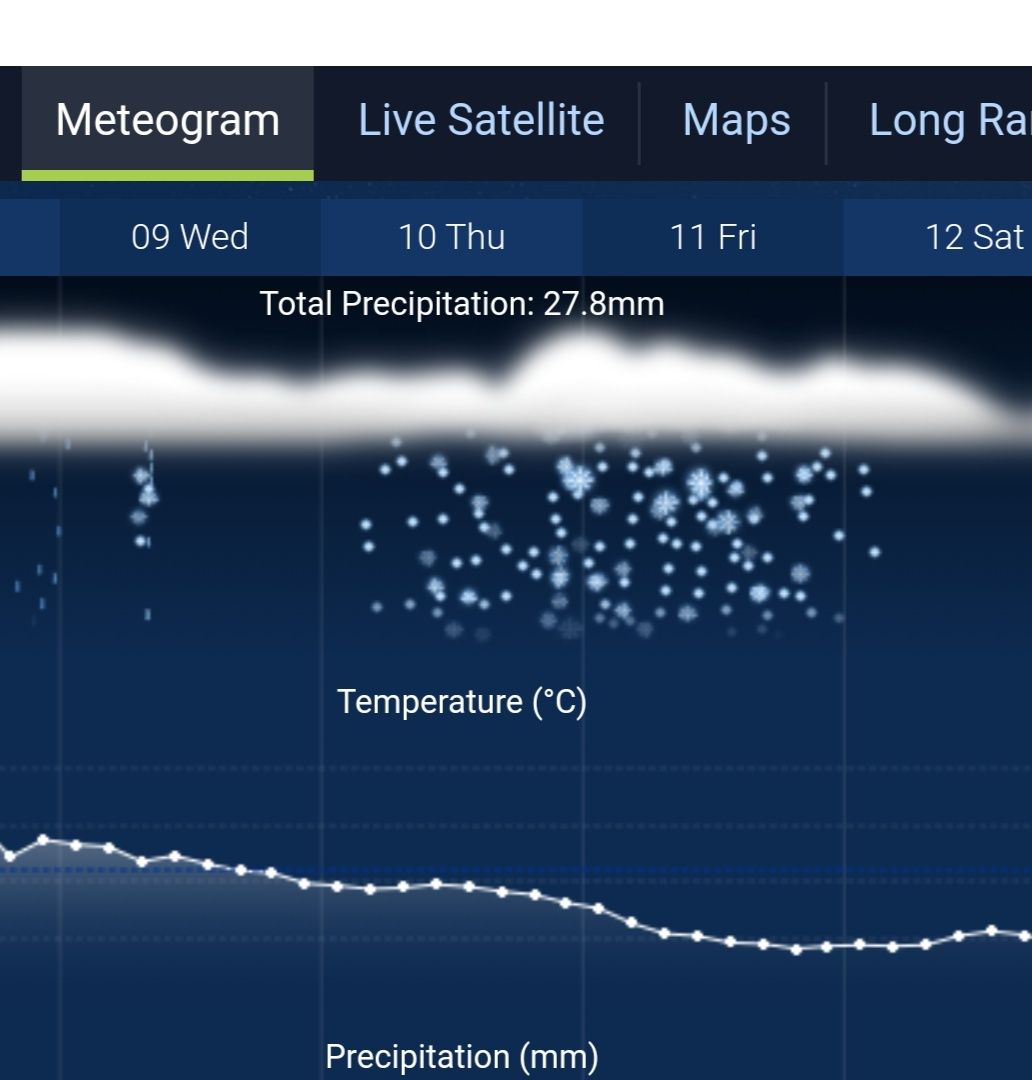Open the Maps tab
The image size is (1032, 1080).
pos(736,121)
